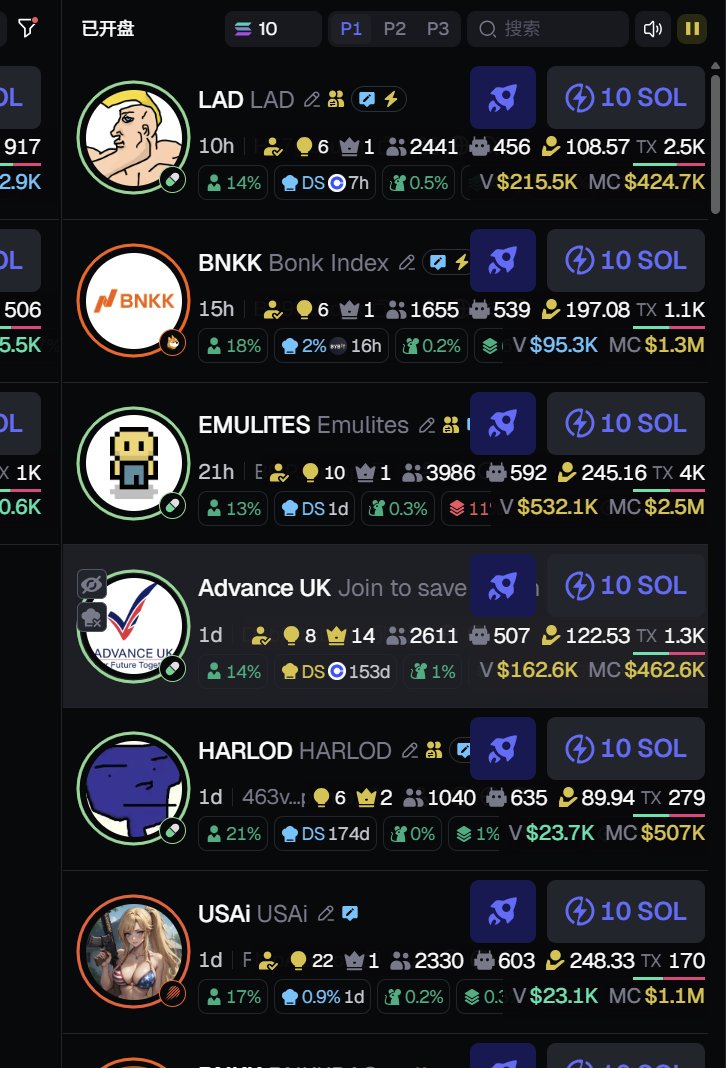
Task: Buy USAi with 10 SOL
Action: click(627, 911)
